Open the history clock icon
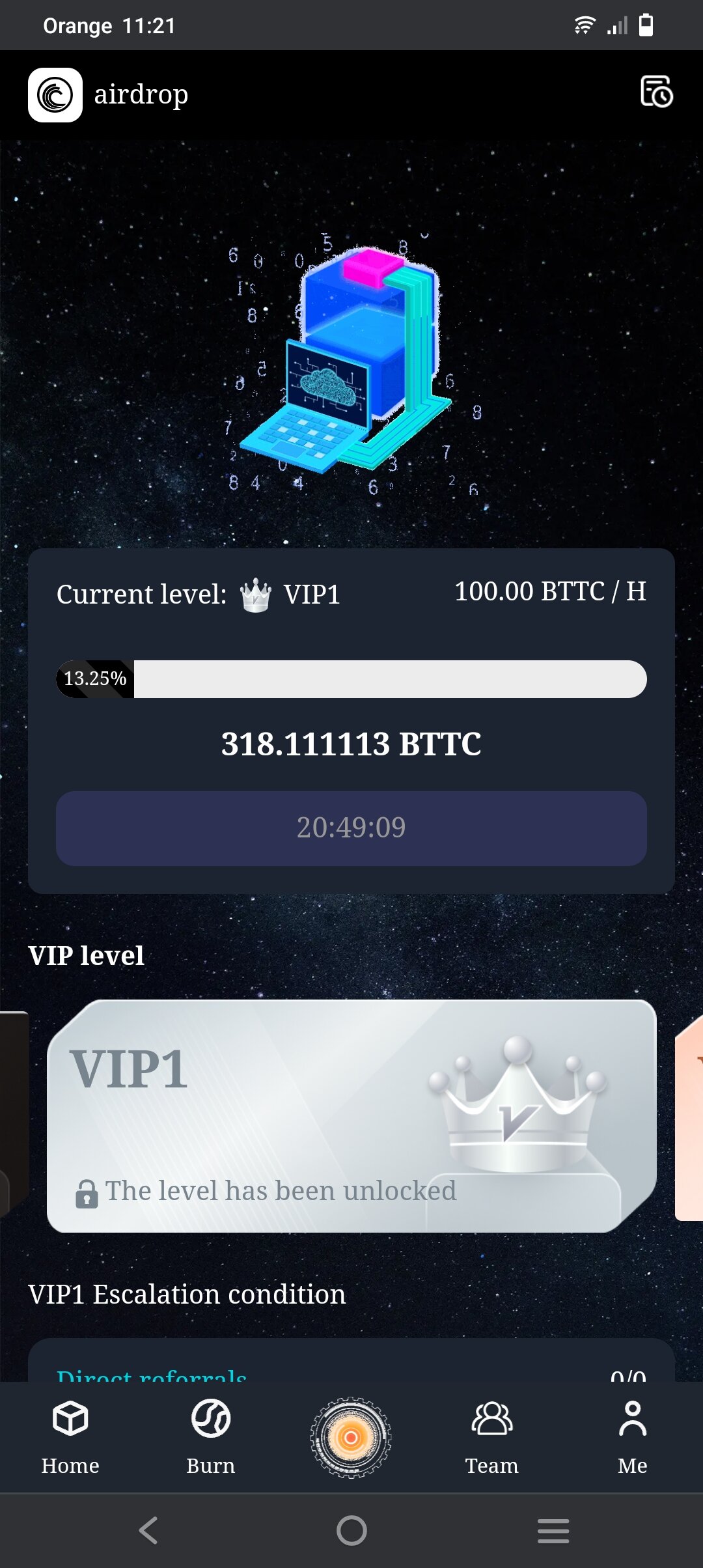This screenshot has height=1568, width=703. (x=656, y=91)
